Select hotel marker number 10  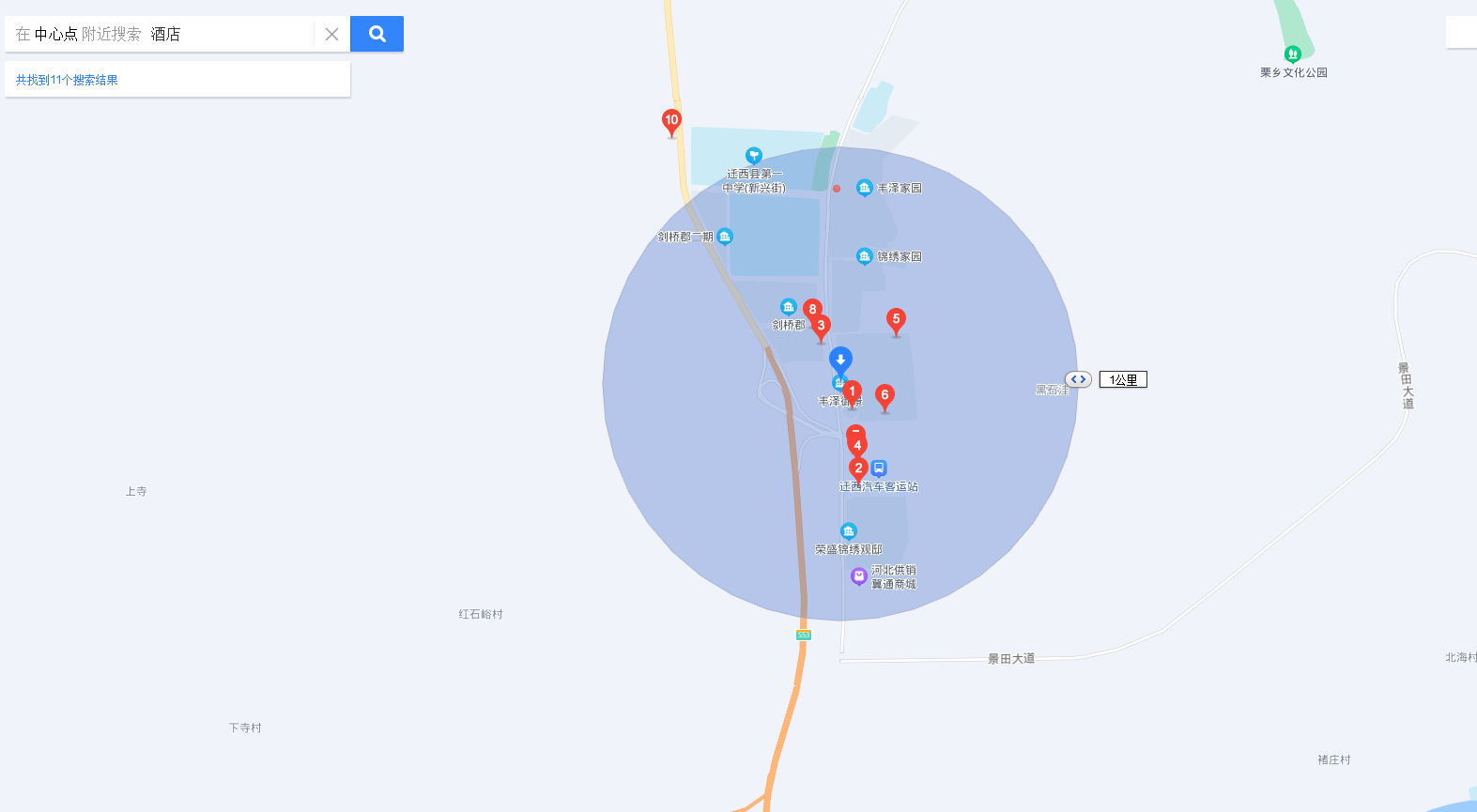(671, 121)
